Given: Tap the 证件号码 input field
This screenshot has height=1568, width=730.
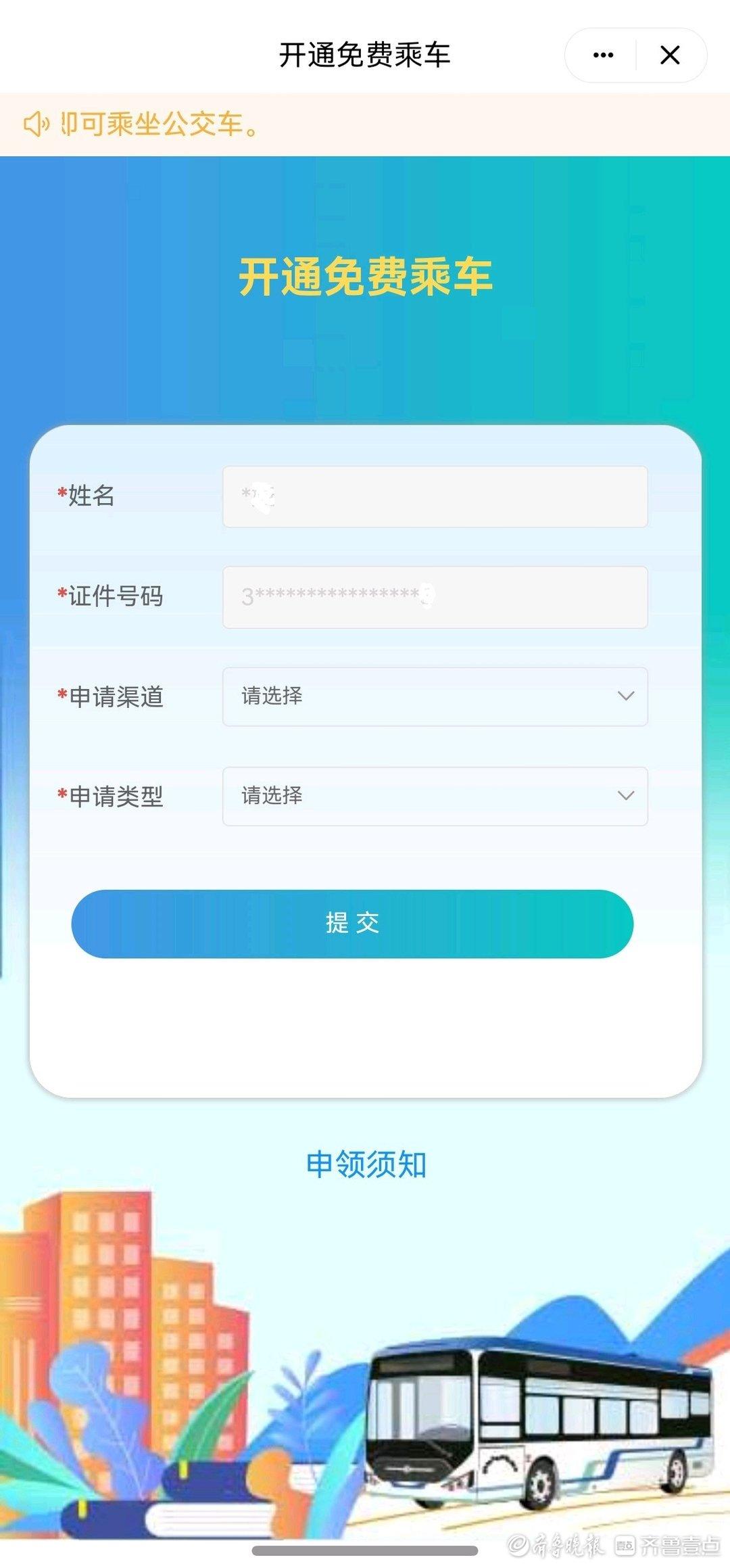Looking at the screenshot, I should [x=435, y=597].
